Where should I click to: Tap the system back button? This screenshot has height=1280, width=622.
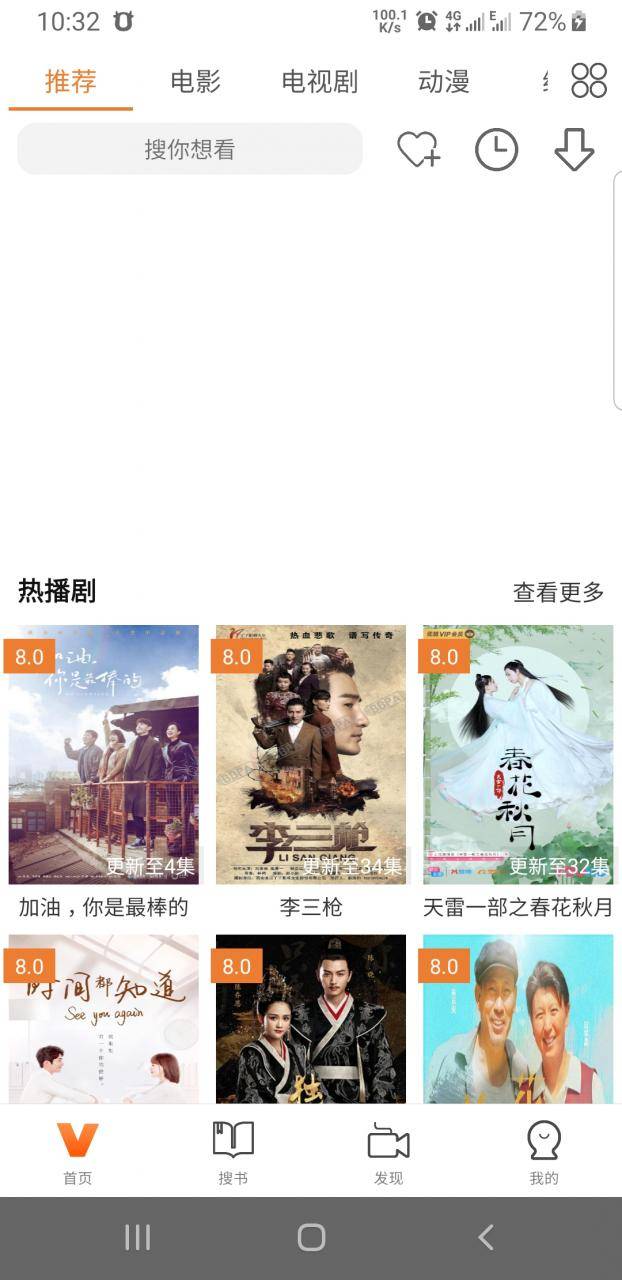click(x=486, y=1238)
